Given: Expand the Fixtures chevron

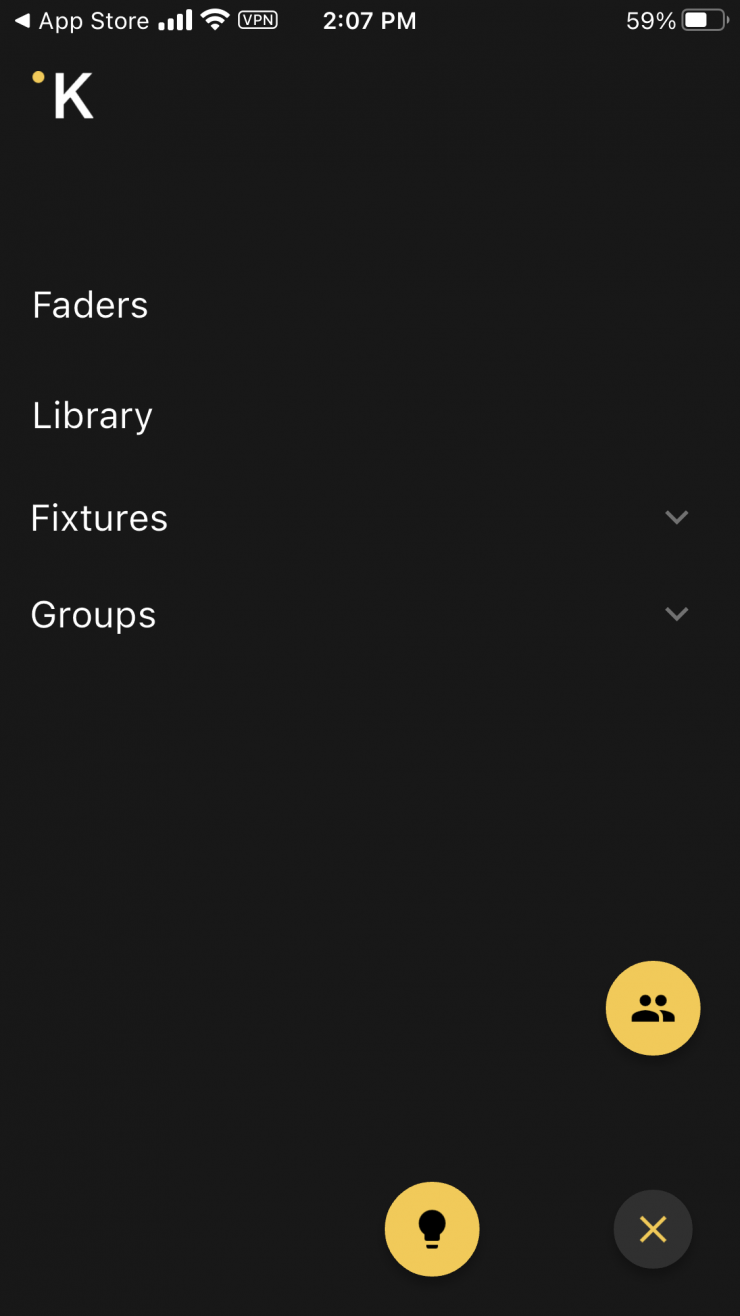Looking at the screenshot, I should (x=677, y=517).
